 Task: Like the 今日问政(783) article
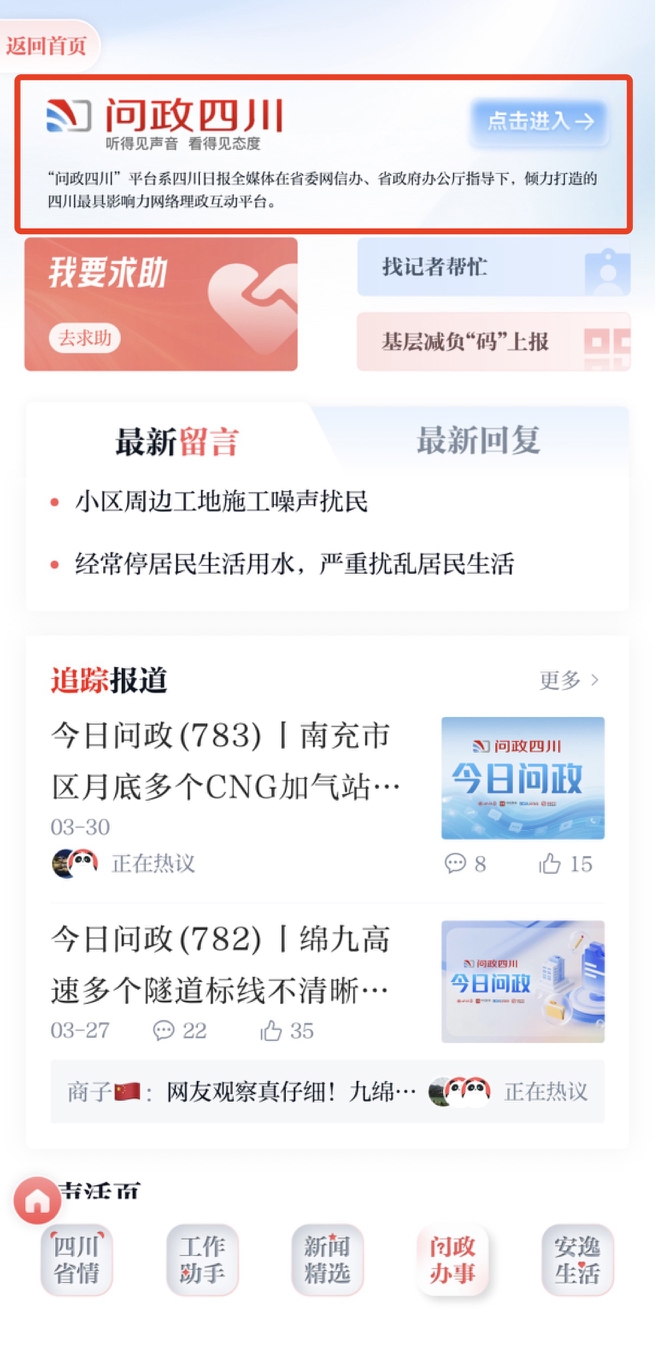click(x=565, y=864)
